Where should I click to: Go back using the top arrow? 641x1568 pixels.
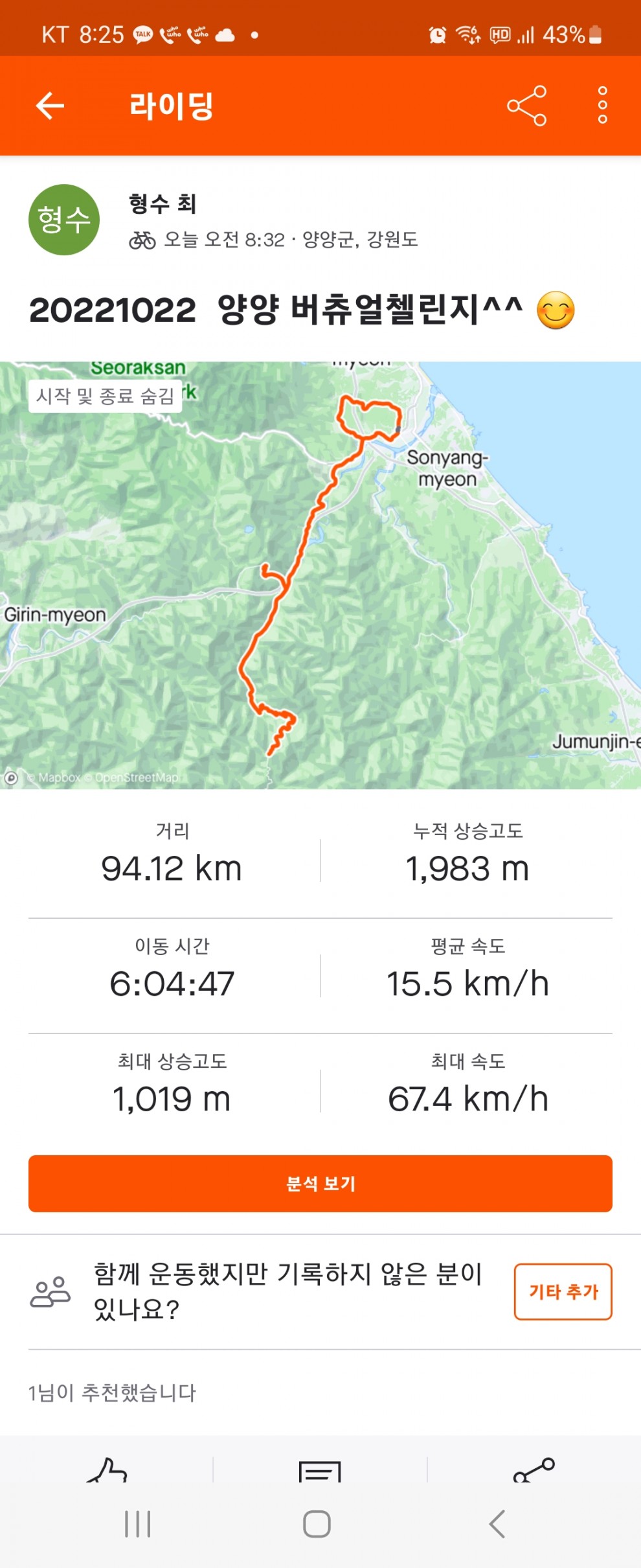click(x=50, y=106)
